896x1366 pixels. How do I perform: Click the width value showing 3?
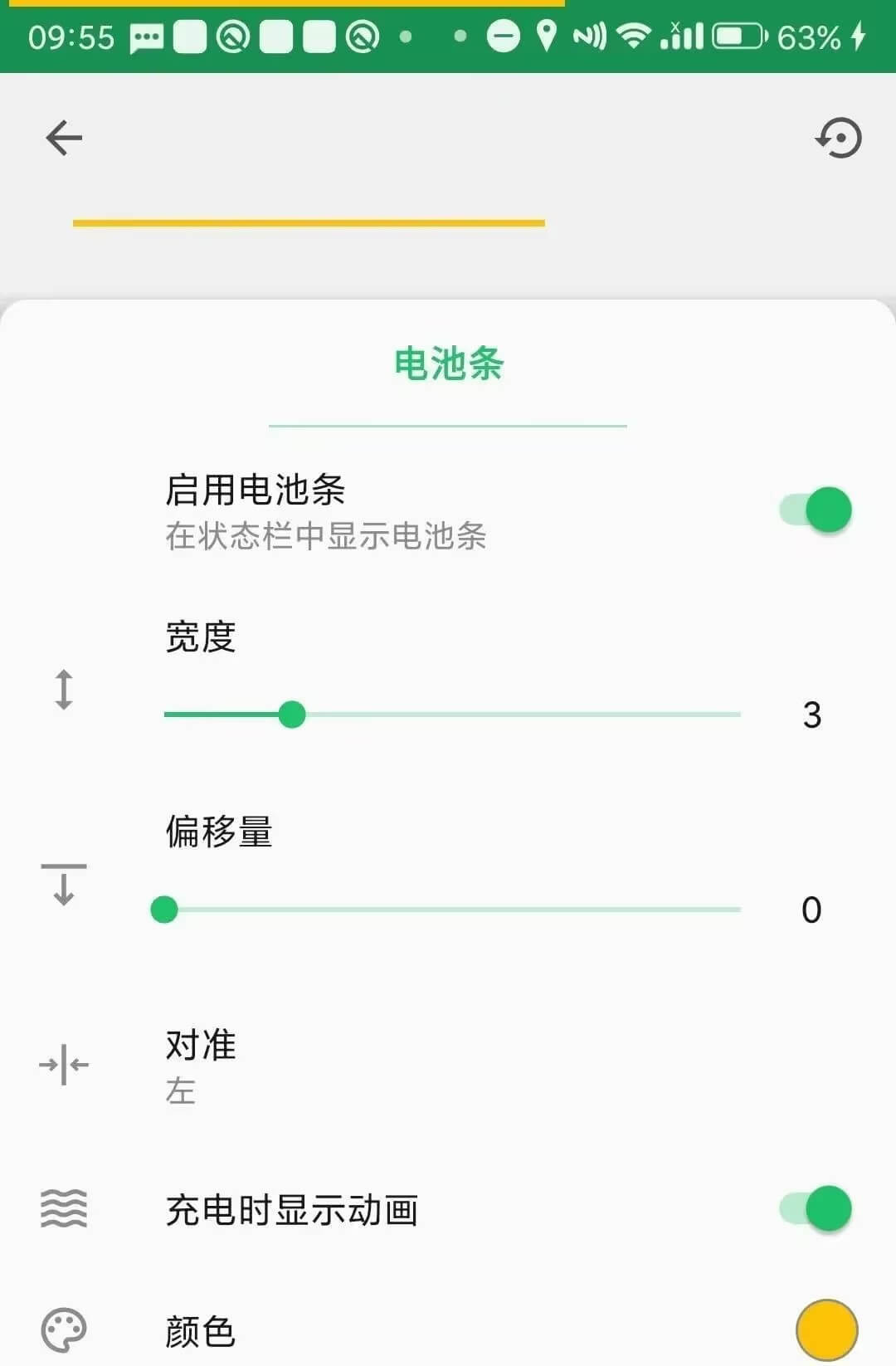(812, 715)
